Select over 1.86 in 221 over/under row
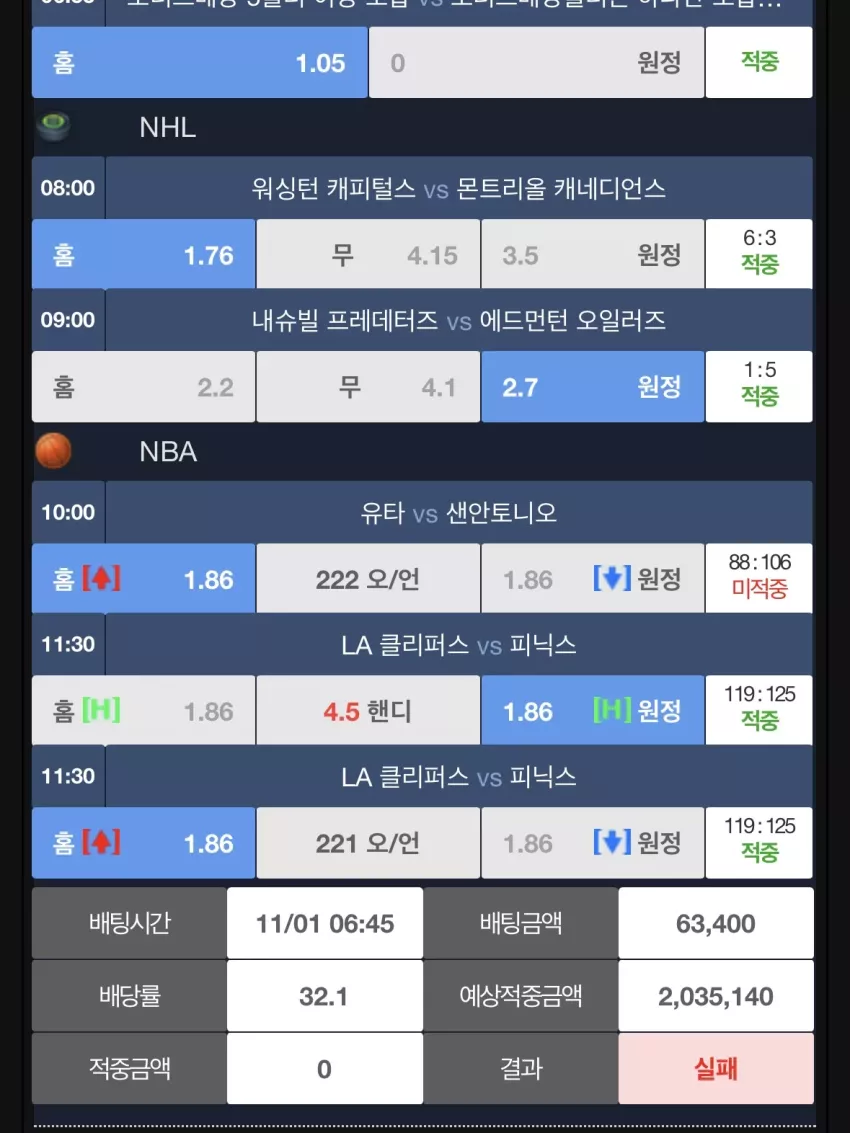The image size is (850, 1133). [143, 843]
